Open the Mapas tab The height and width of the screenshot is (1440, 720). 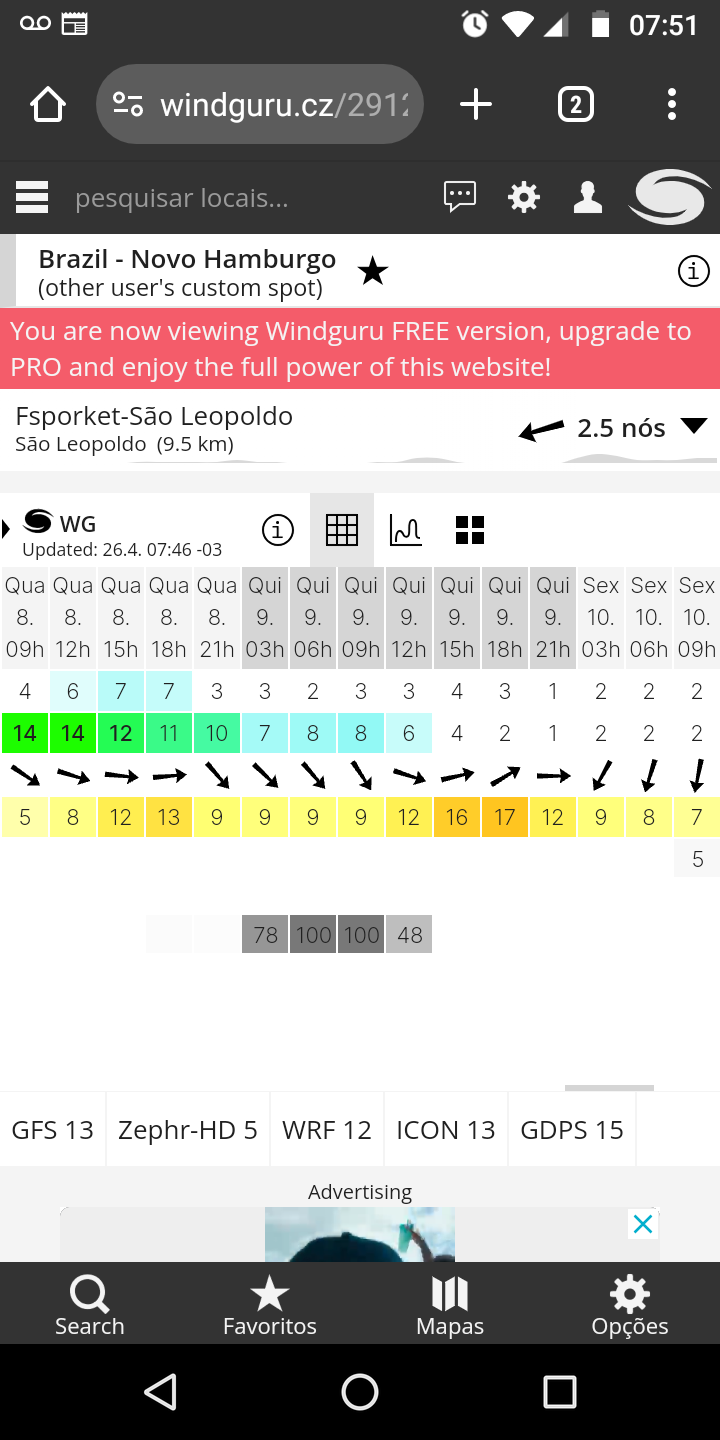coord(450,1304)
